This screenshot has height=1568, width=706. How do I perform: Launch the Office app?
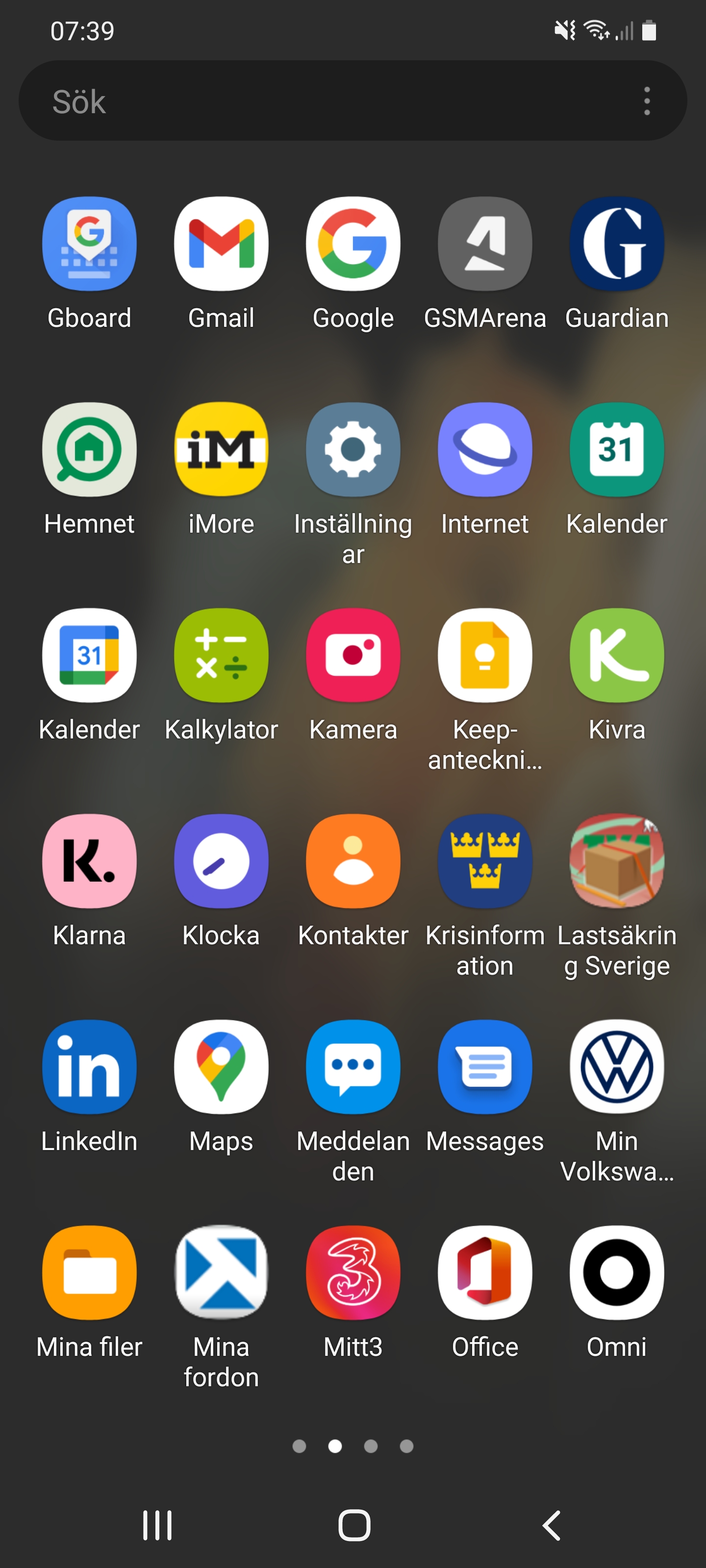485,1273
